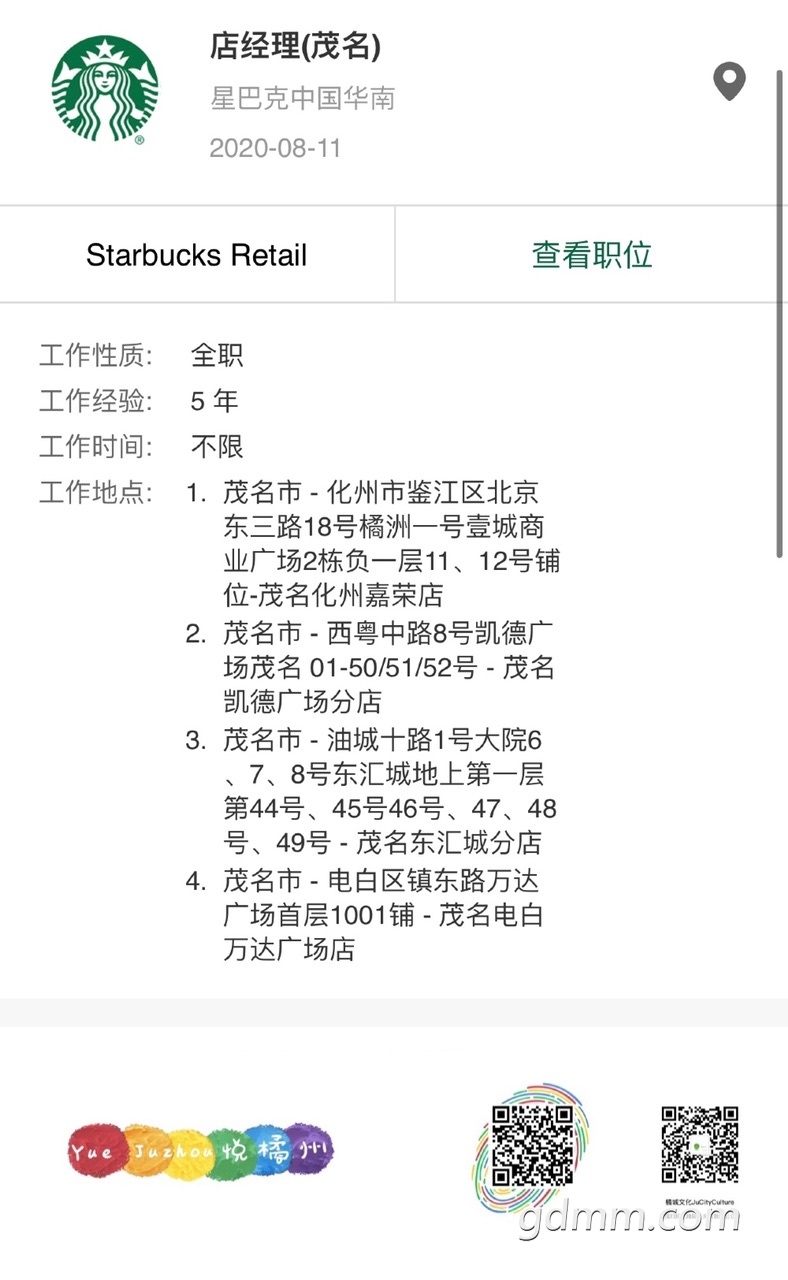Tap 查看职位 to view positions
Viewport: 788px width, 1280px height.
(591, 255)
